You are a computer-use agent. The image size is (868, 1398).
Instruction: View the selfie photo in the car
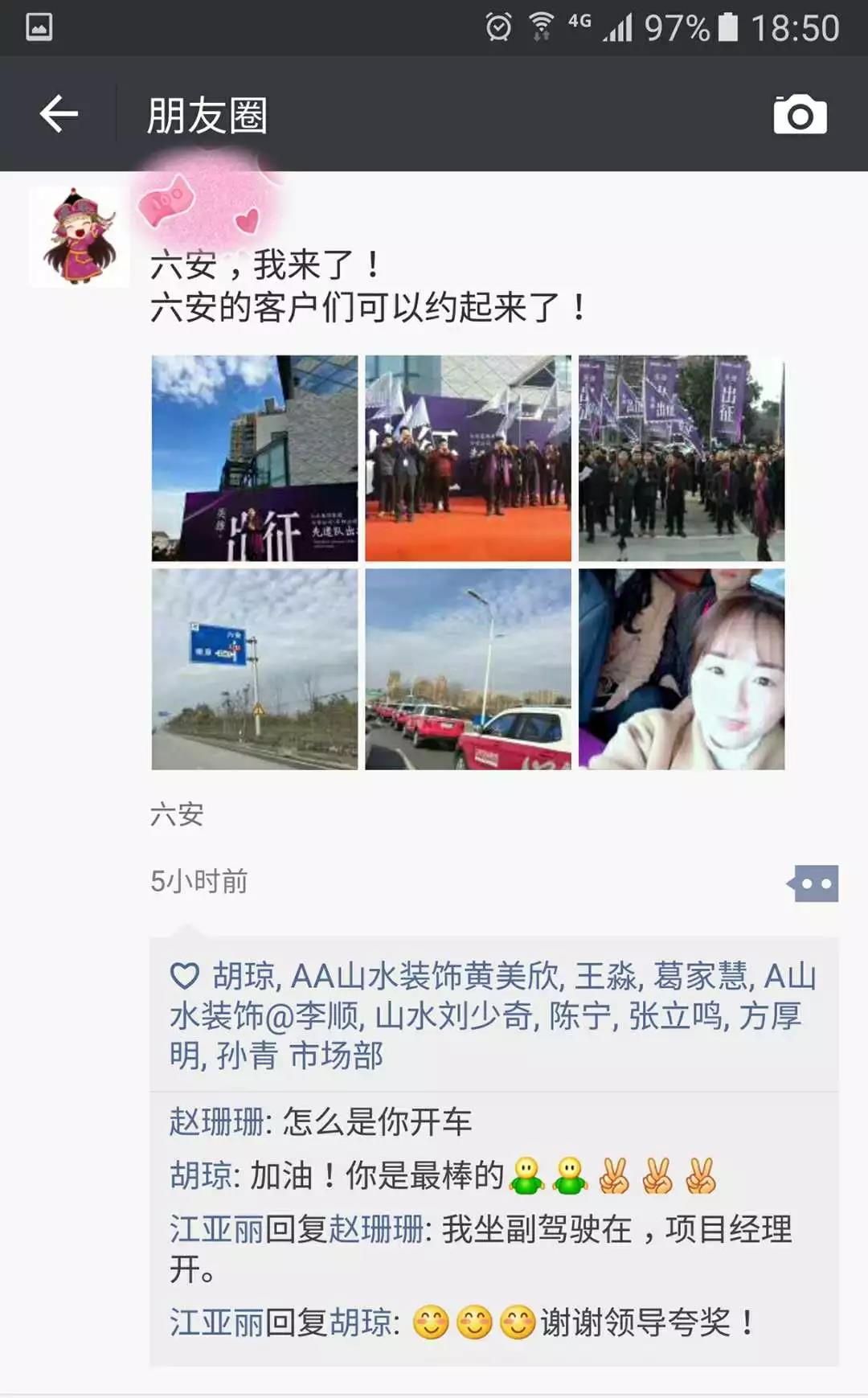tap(681, 669)
